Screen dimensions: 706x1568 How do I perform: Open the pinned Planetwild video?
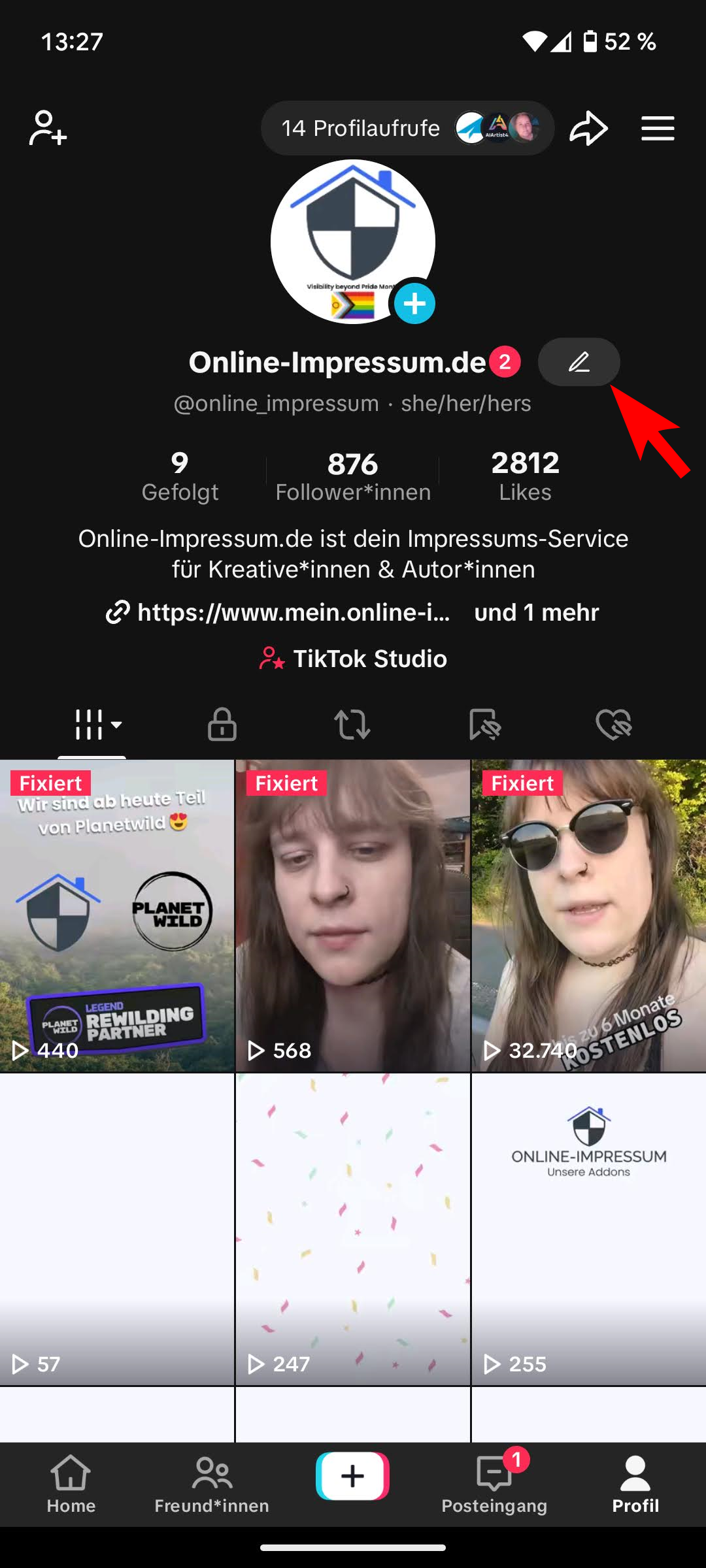117,915
